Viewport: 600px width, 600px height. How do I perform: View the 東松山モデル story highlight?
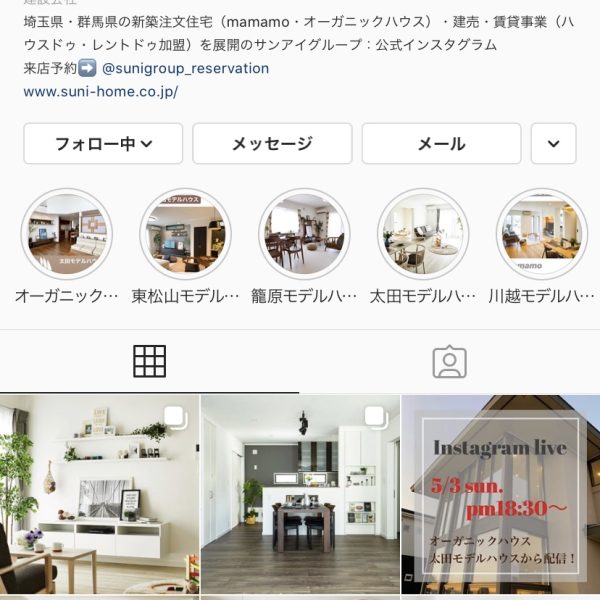coord(186,235)
